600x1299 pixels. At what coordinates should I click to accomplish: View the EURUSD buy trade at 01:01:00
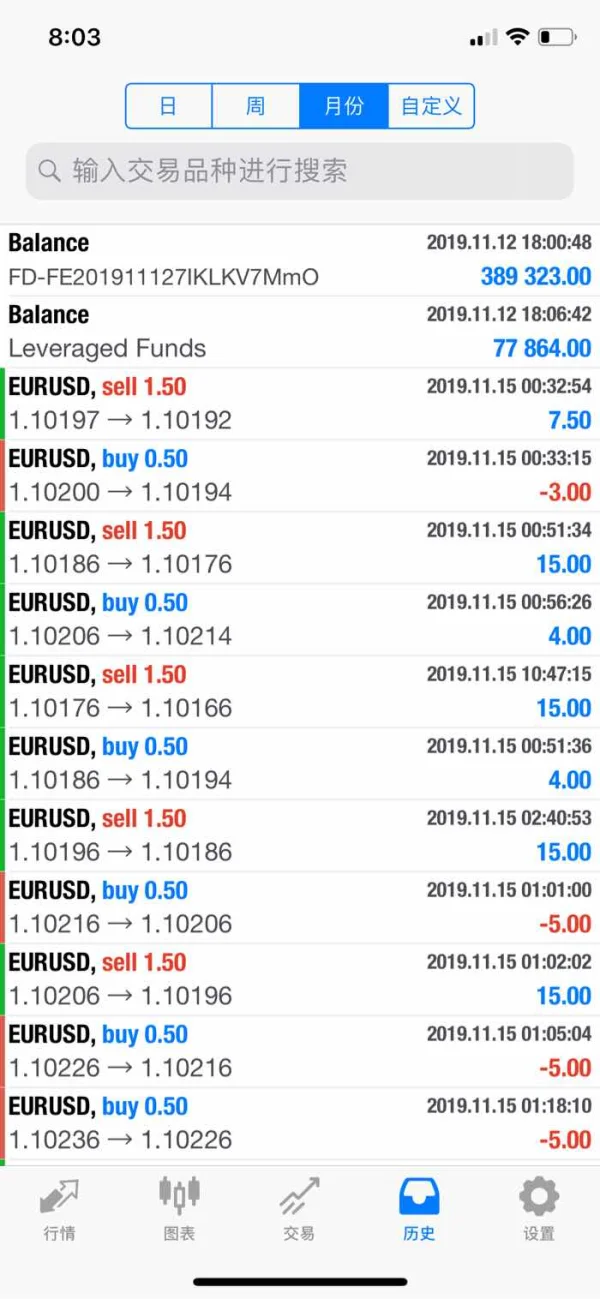point(300,908)
